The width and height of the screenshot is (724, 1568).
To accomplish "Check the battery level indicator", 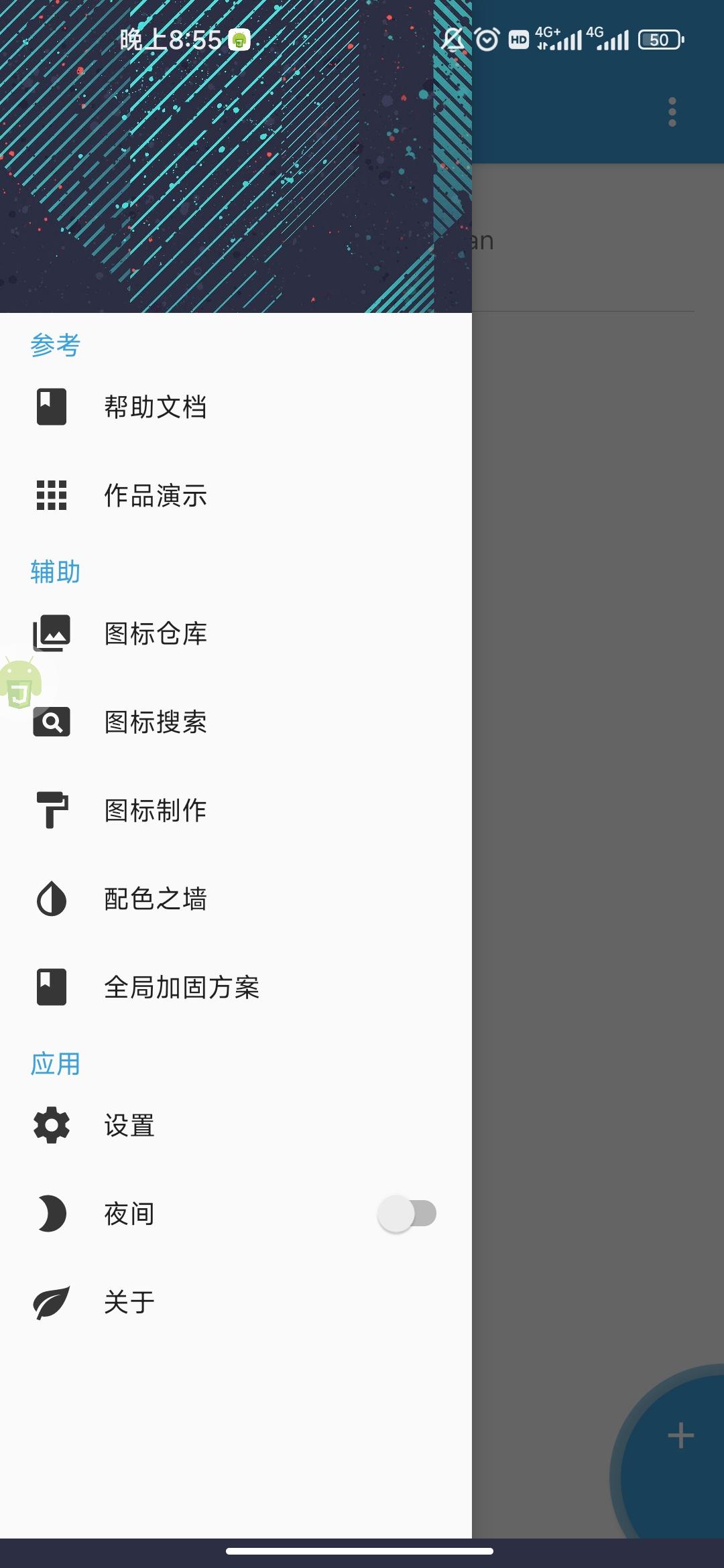I will click(659, 40).
